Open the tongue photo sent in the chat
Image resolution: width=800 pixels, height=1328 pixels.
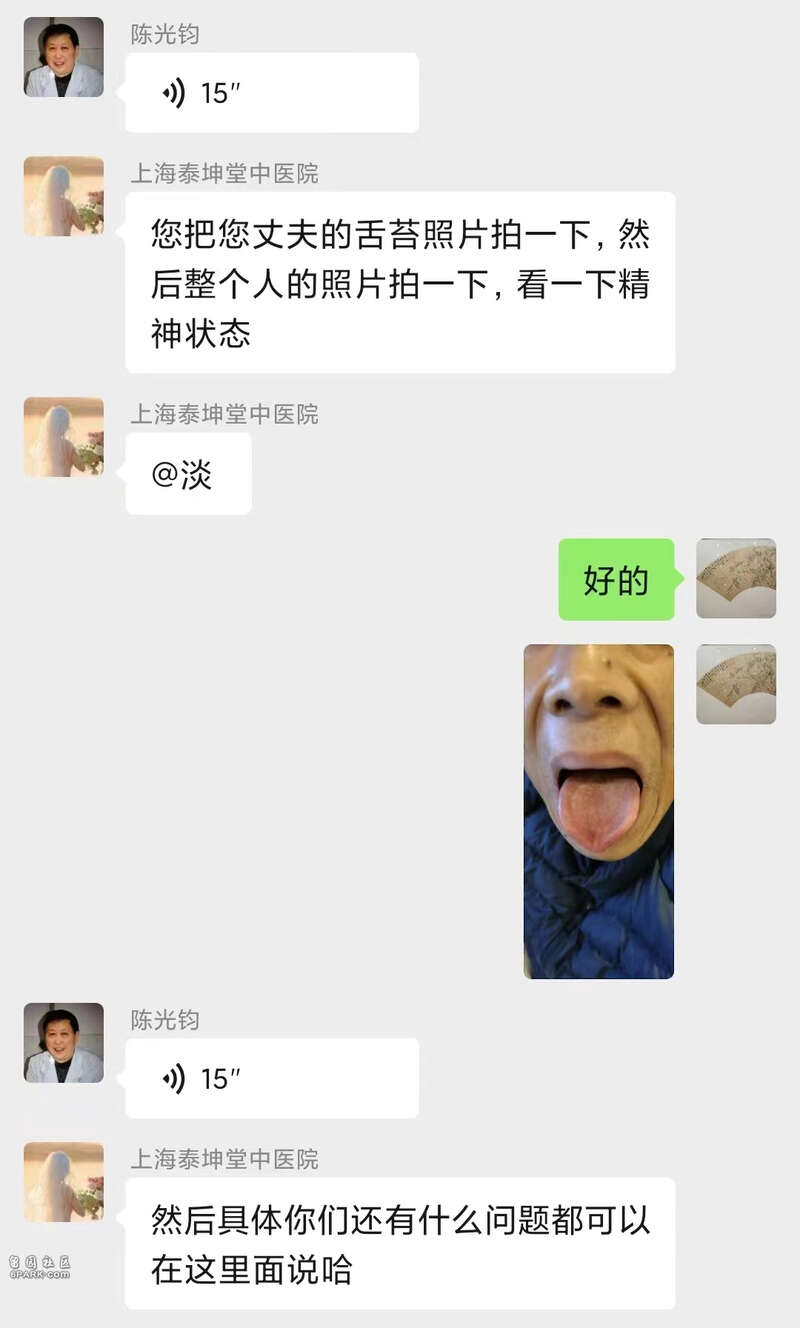point(599,811)
